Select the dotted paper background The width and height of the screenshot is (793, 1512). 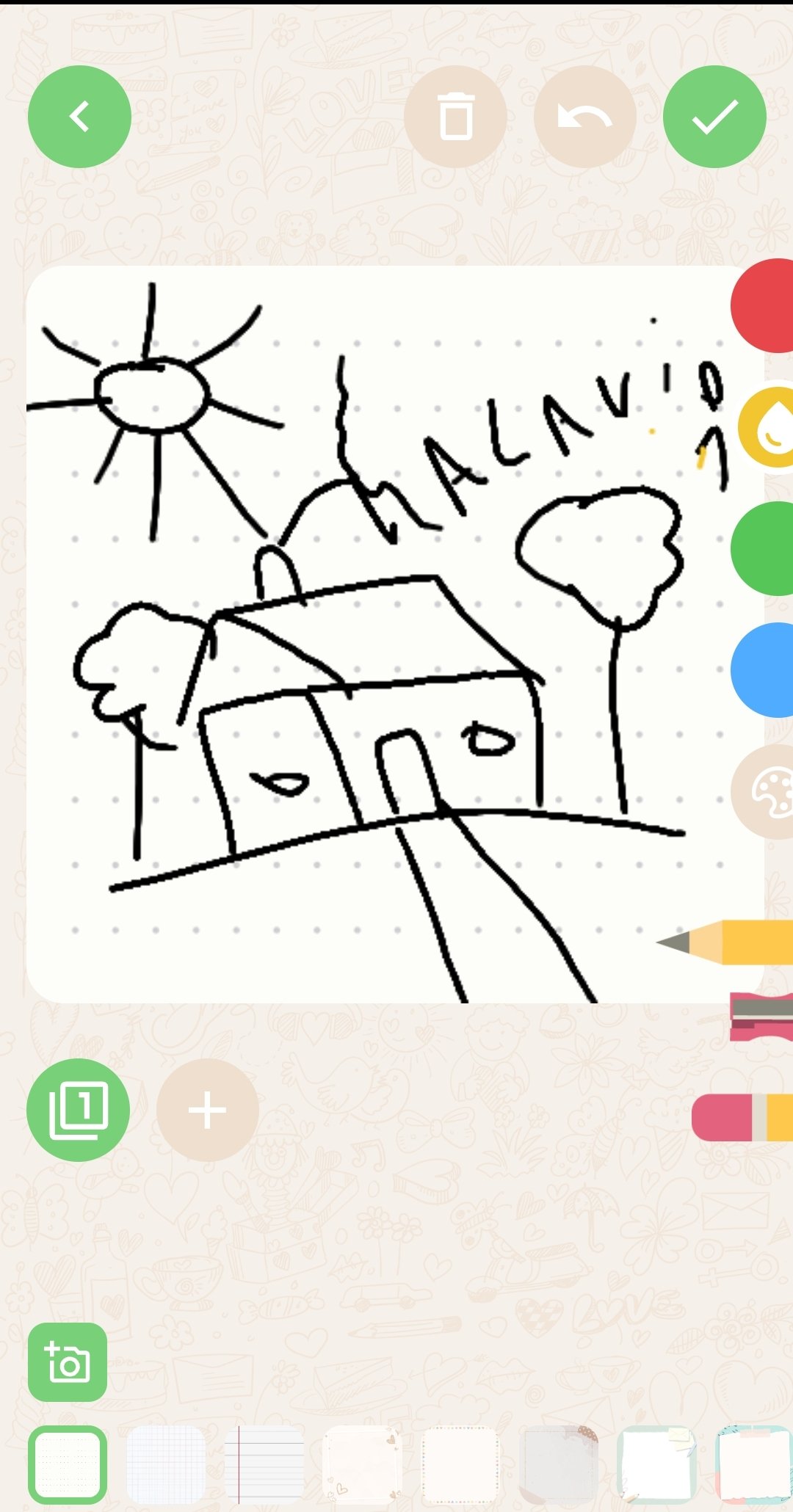(68, 1464)
